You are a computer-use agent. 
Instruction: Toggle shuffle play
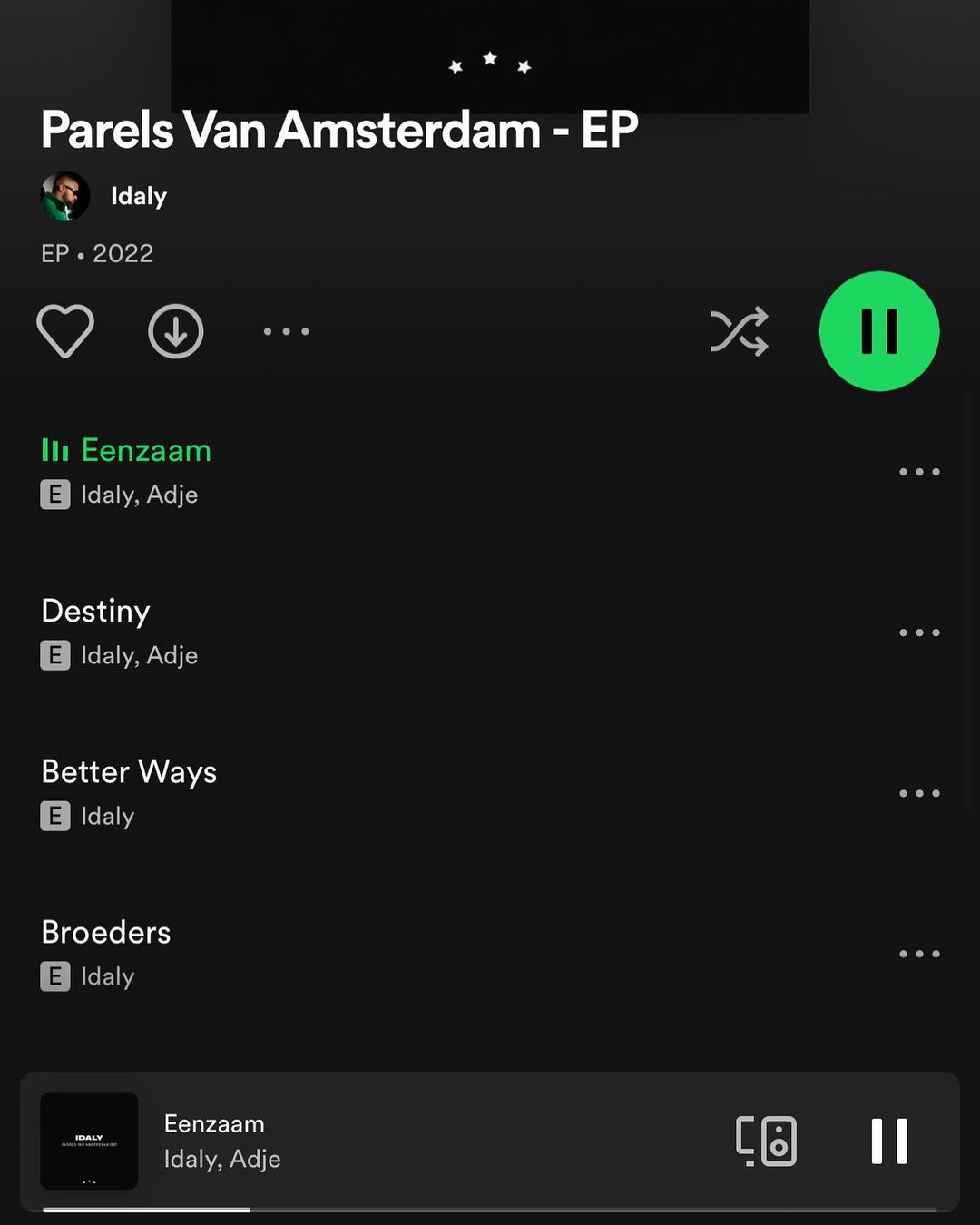click(740, 331)
